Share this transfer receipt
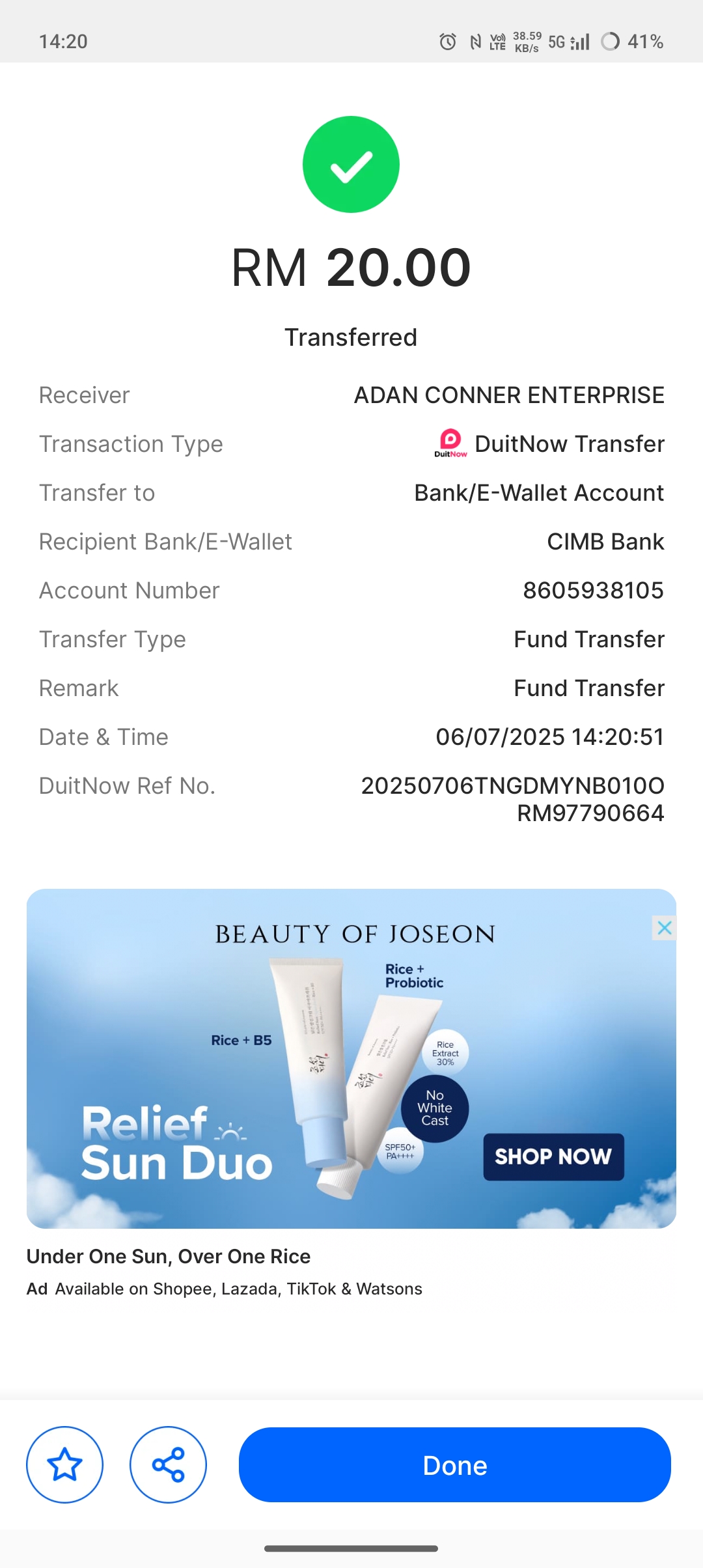 click(168, 1465)
